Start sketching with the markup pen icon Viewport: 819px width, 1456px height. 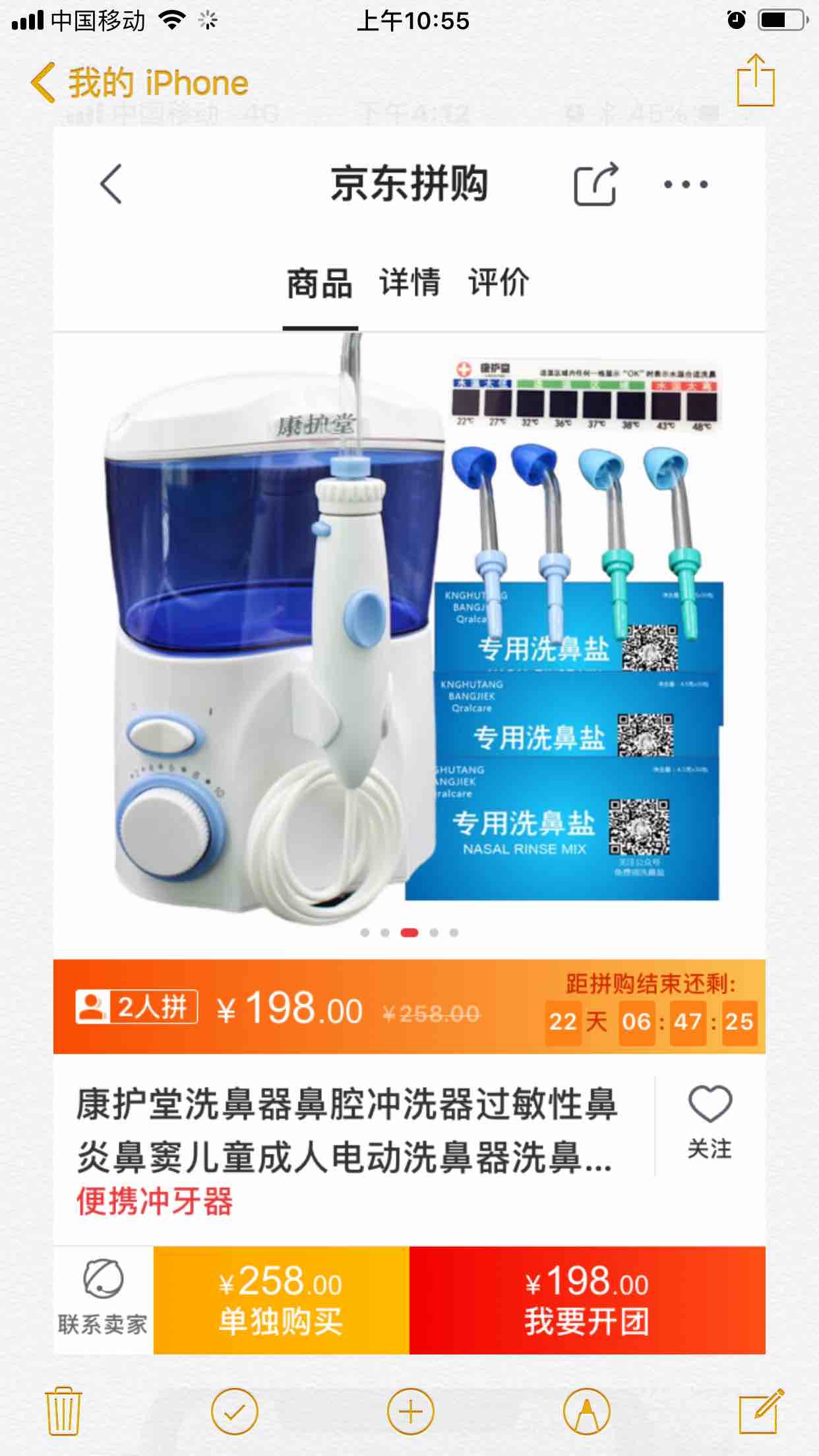click(586, 1411)
